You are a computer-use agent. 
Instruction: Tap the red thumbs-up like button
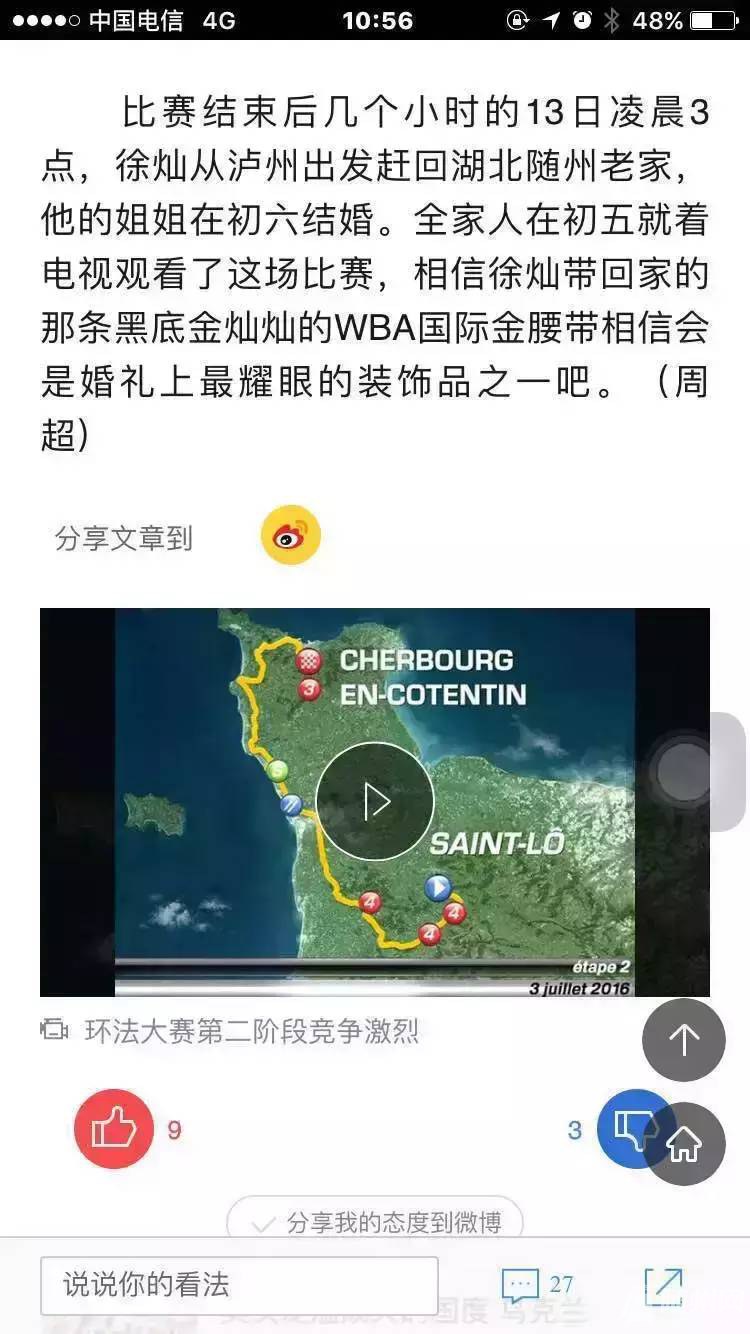click(114, 1129)
